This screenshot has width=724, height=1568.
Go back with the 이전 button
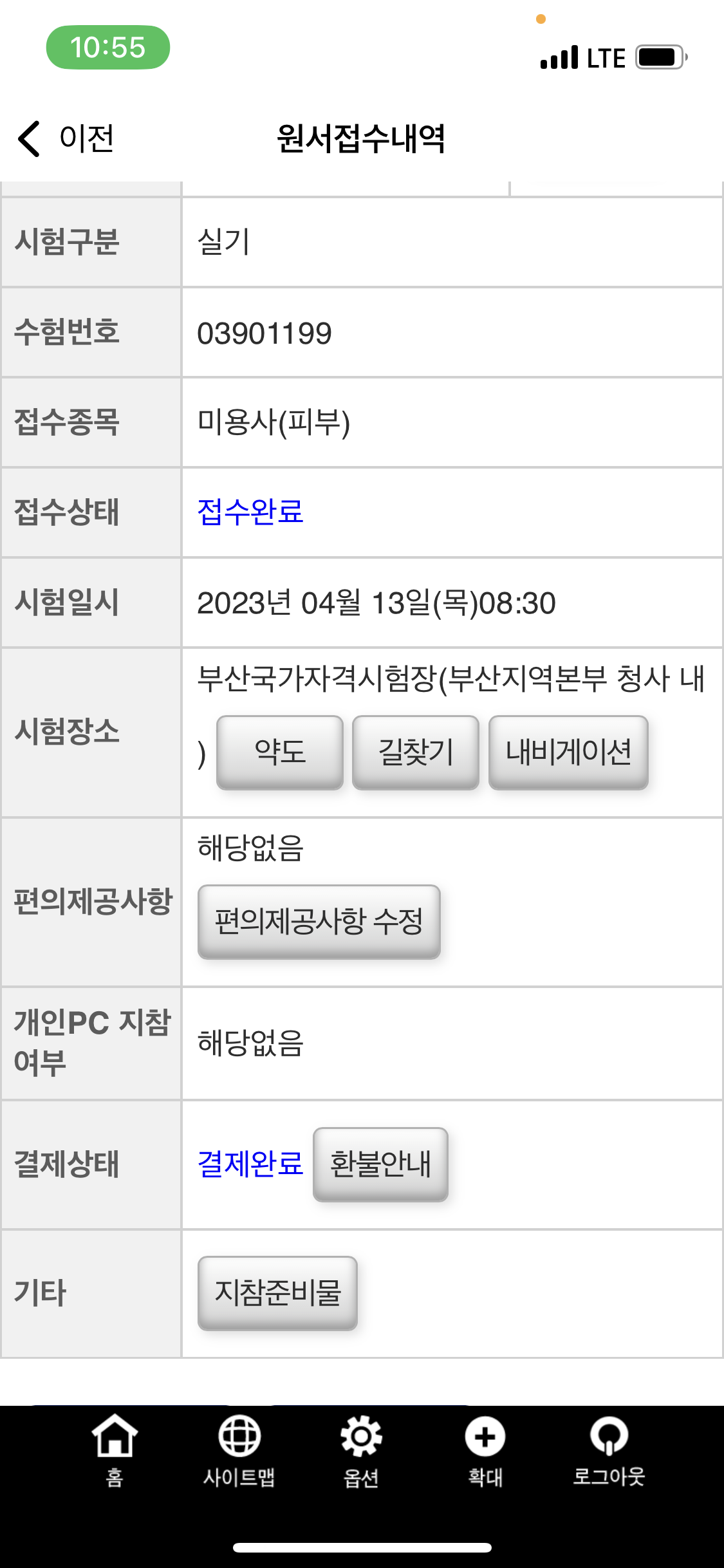pyautogui.click(x=66, y=138)
